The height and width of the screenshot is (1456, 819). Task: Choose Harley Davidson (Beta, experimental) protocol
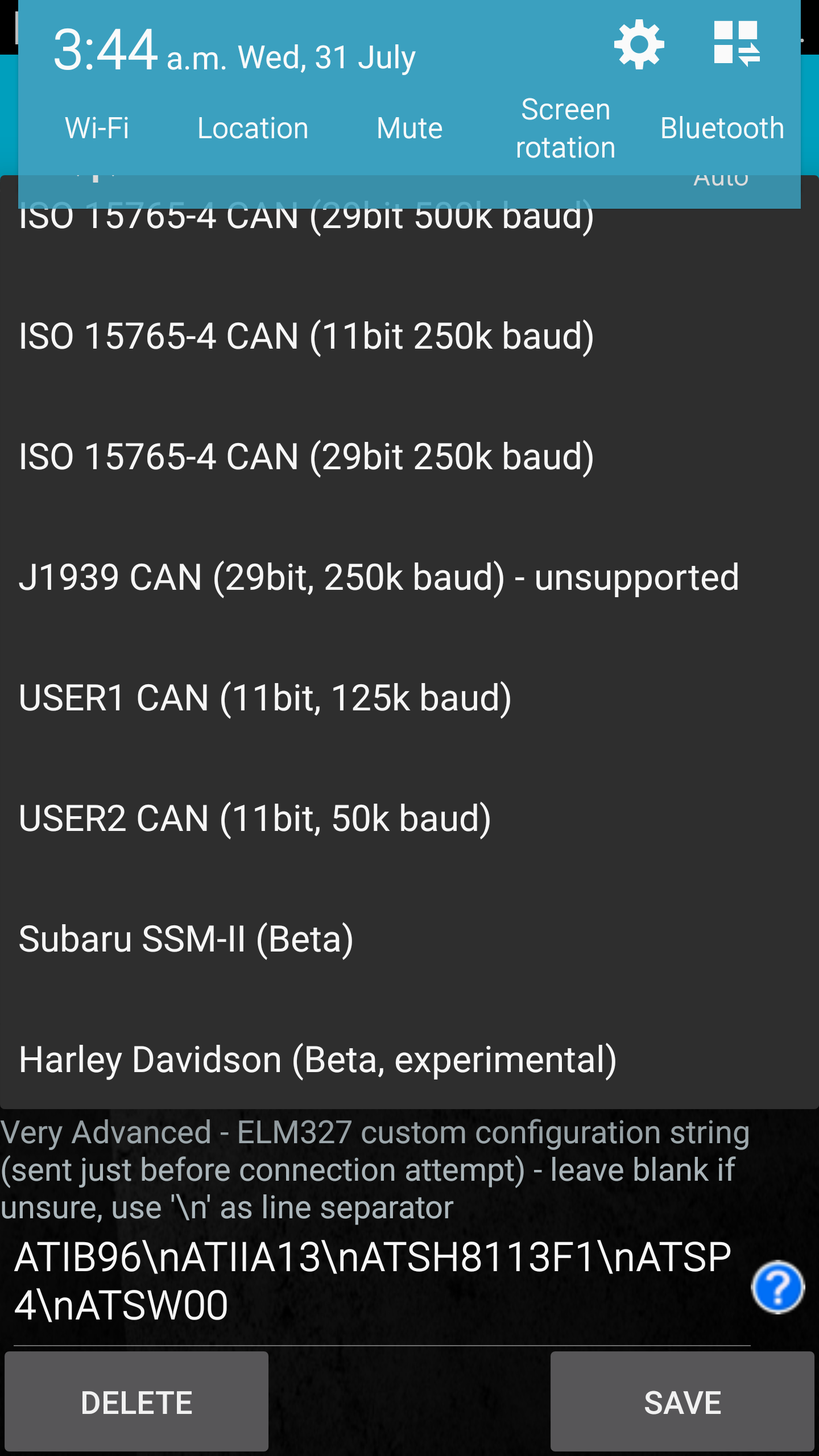pos(409,1059)
